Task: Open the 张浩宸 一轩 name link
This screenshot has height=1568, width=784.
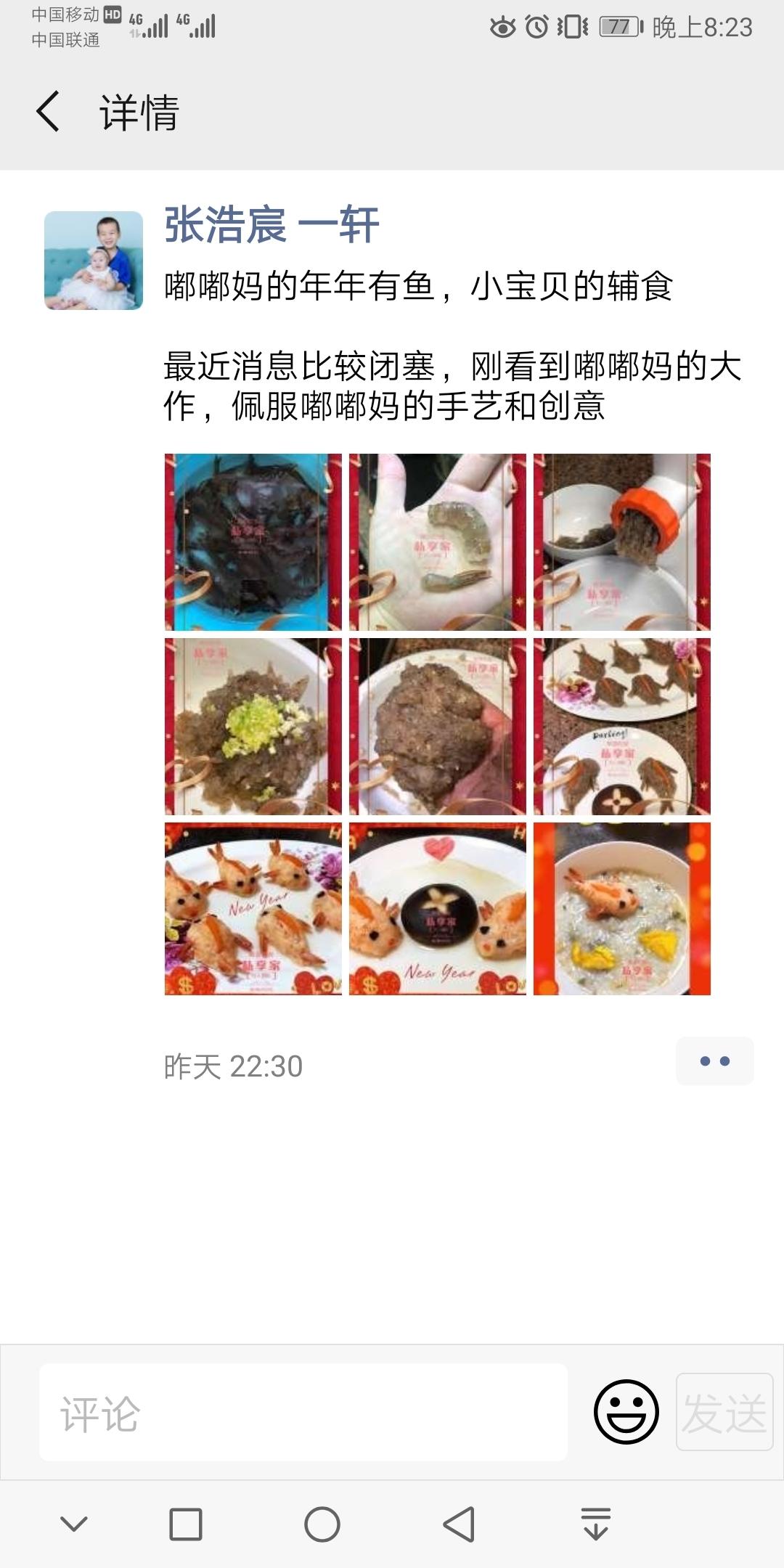Action: (x=271, y=224)
